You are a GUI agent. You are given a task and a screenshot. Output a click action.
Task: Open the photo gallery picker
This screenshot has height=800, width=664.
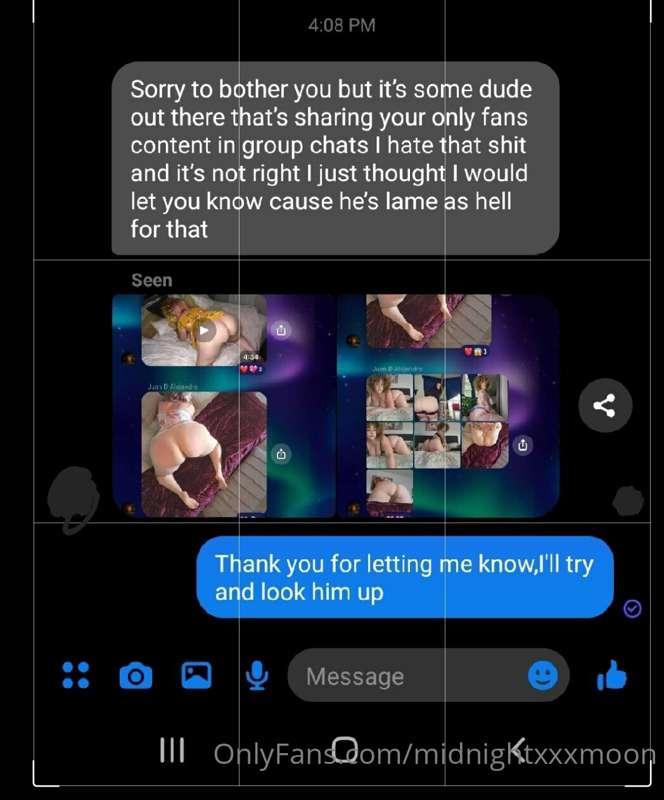196,676
